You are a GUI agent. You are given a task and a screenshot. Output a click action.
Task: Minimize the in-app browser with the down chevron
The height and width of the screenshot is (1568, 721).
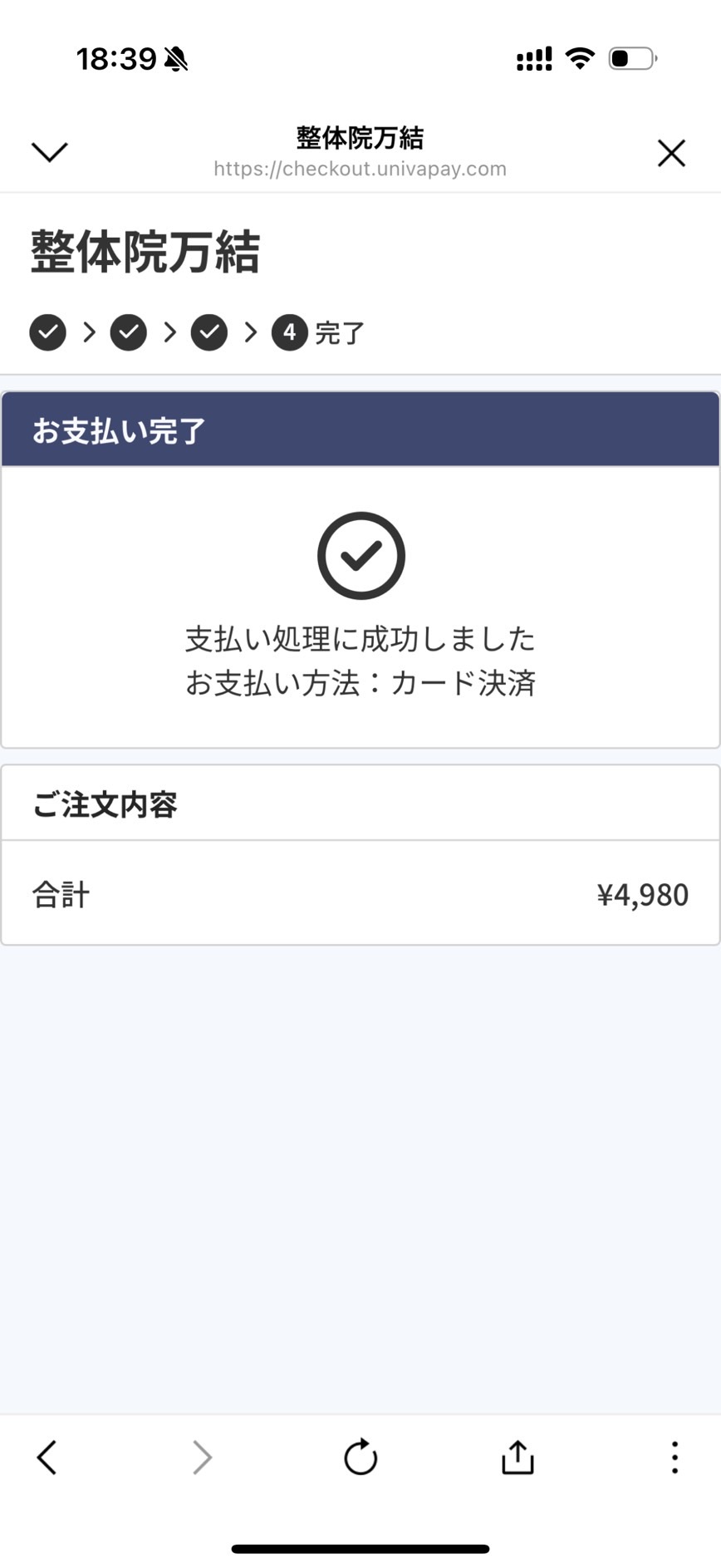coord(49,152)
